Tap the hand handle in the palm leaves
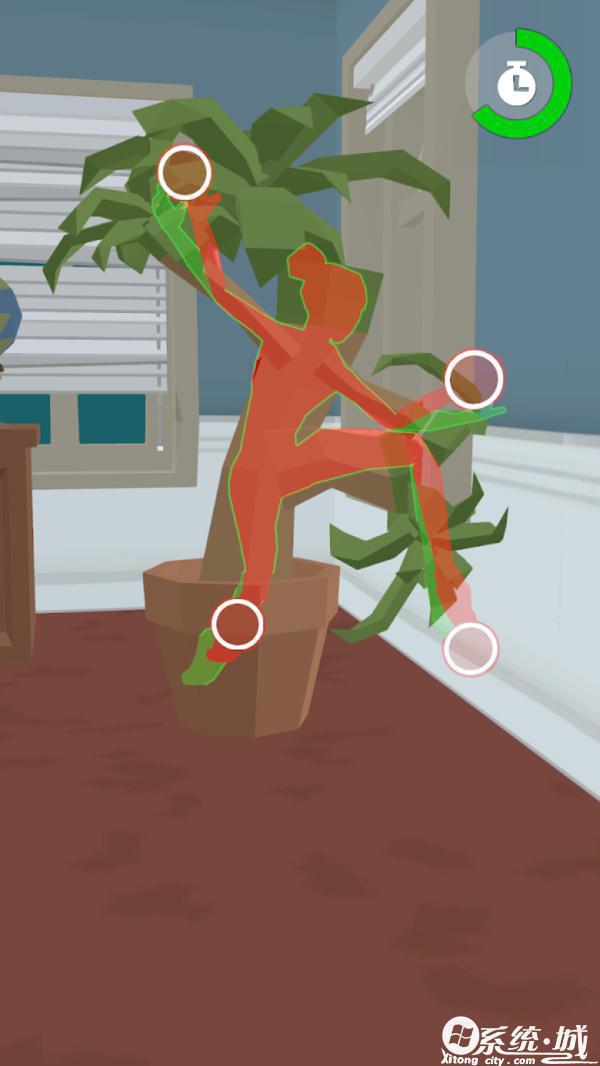Image resolution: width=600 pixels, height=1066 pixels. pyautogui.click(x=185, y=172)
